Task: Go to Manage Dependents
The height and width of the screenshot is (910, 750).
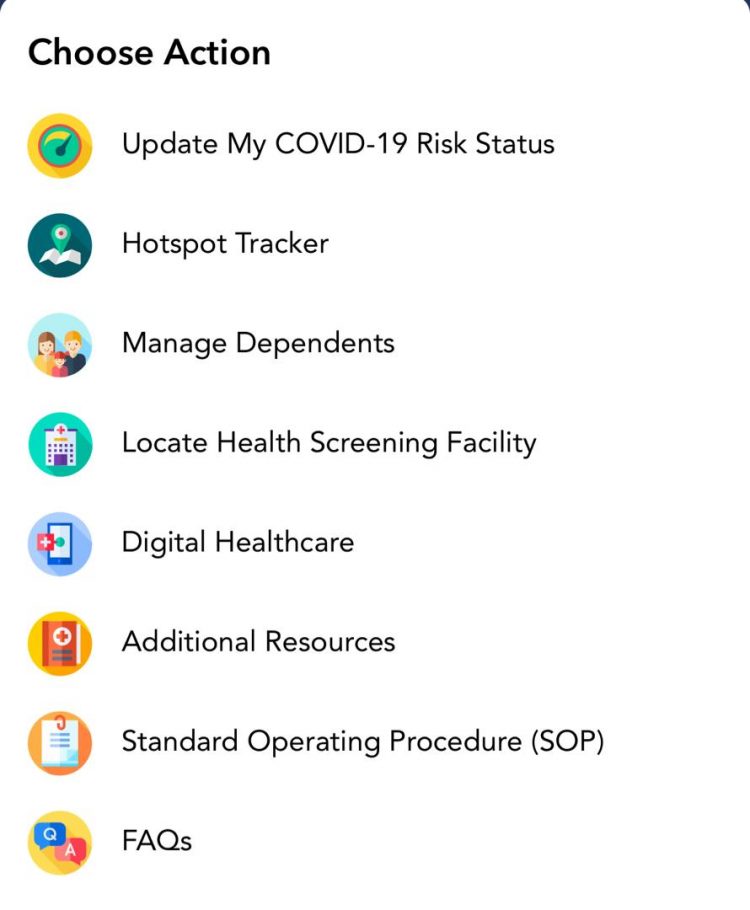Action: pos(258,343)
